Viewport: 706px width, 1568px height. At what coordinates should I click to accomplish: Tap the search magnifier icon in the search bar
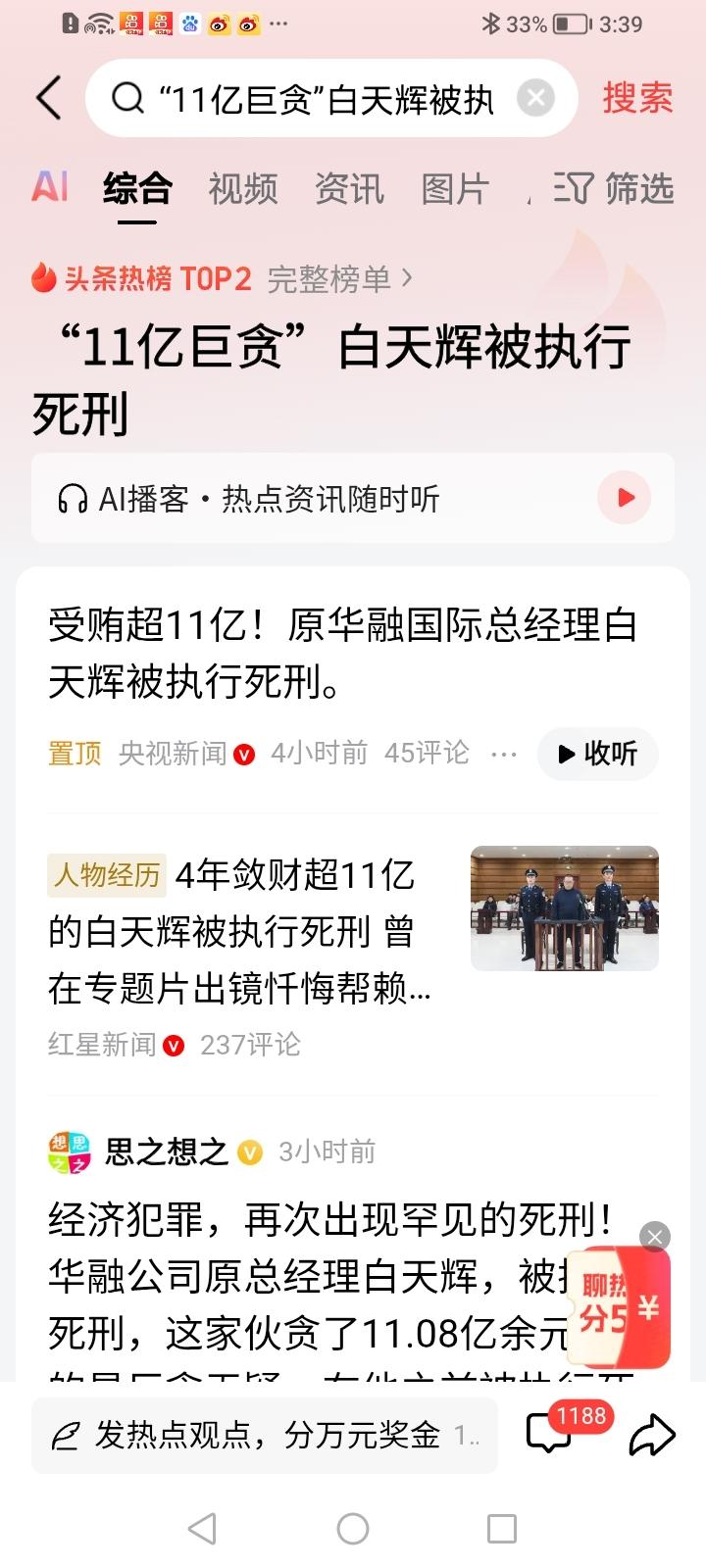pyautogui.click(x=126, y=98)
